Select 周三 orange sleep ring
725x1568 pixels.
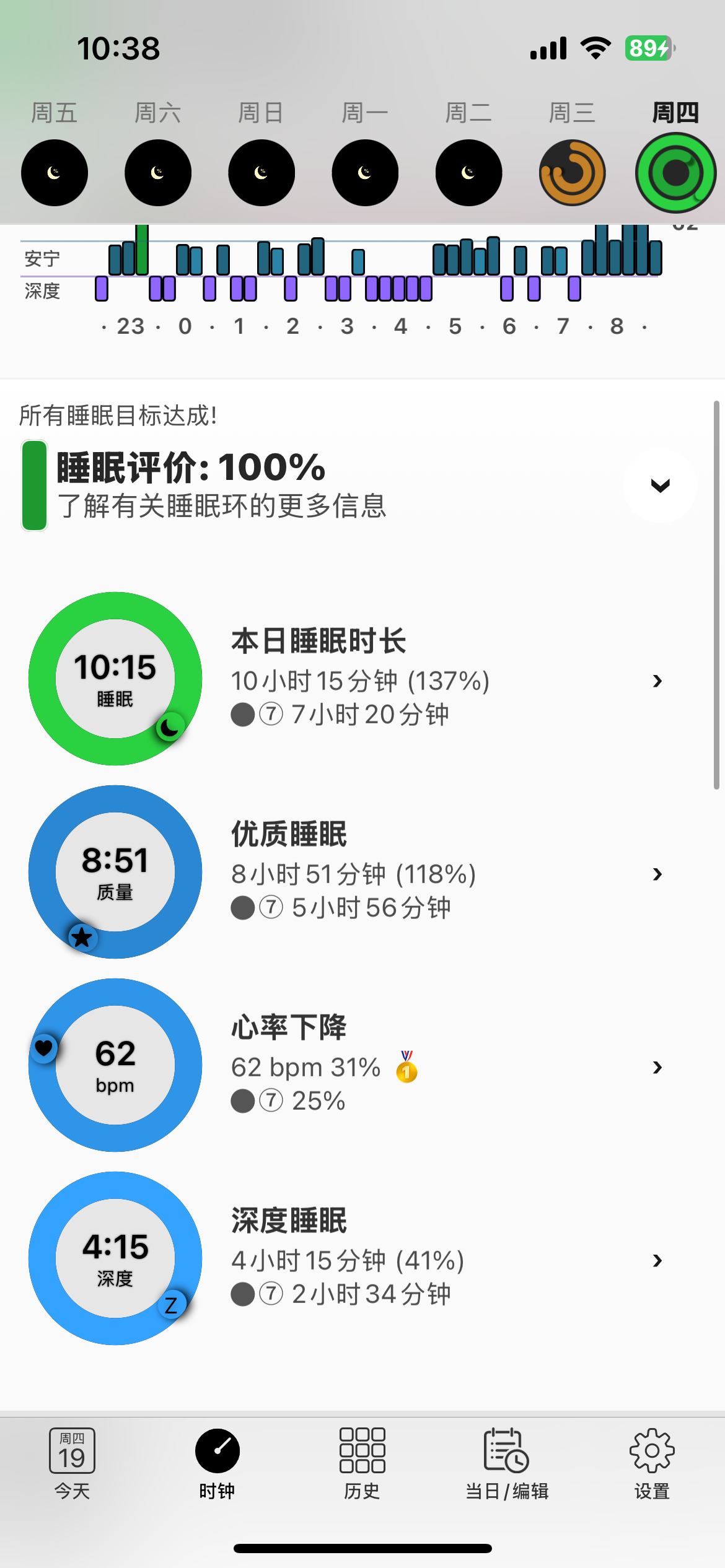(572, 172)
